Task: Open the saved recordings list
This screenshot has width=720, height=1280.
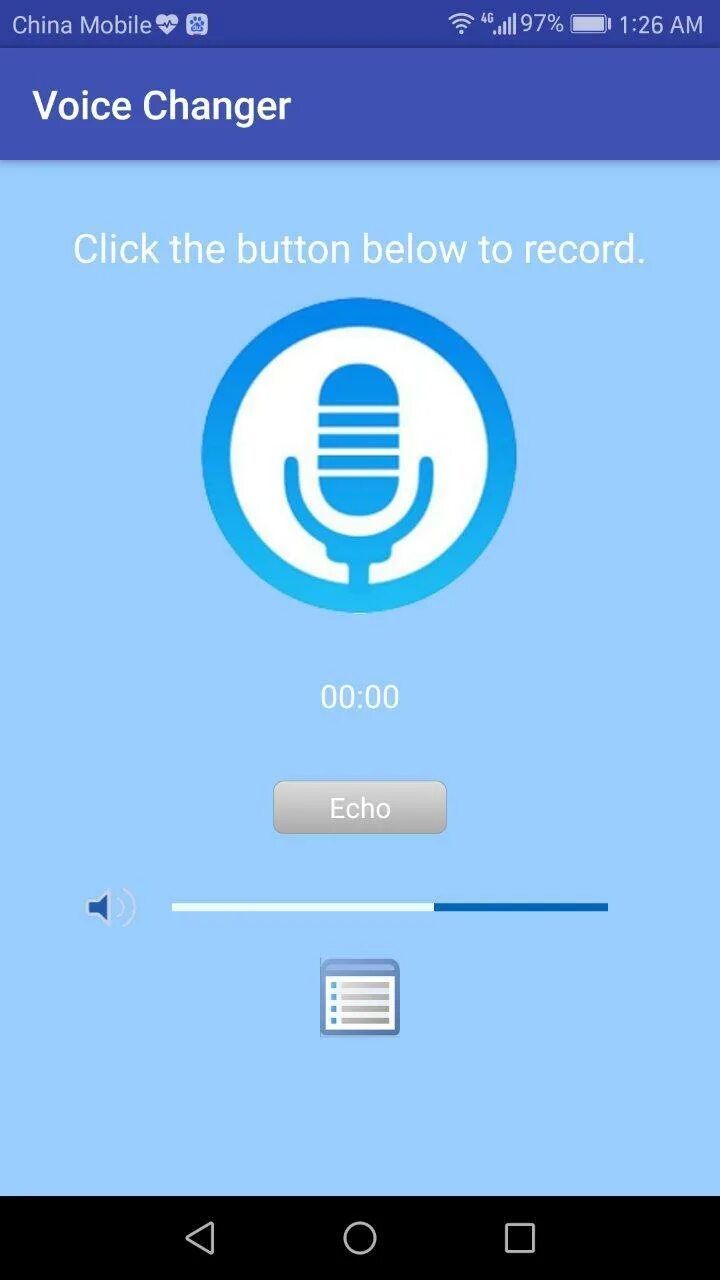Action: pyautogui.click(x=360, y=997)
